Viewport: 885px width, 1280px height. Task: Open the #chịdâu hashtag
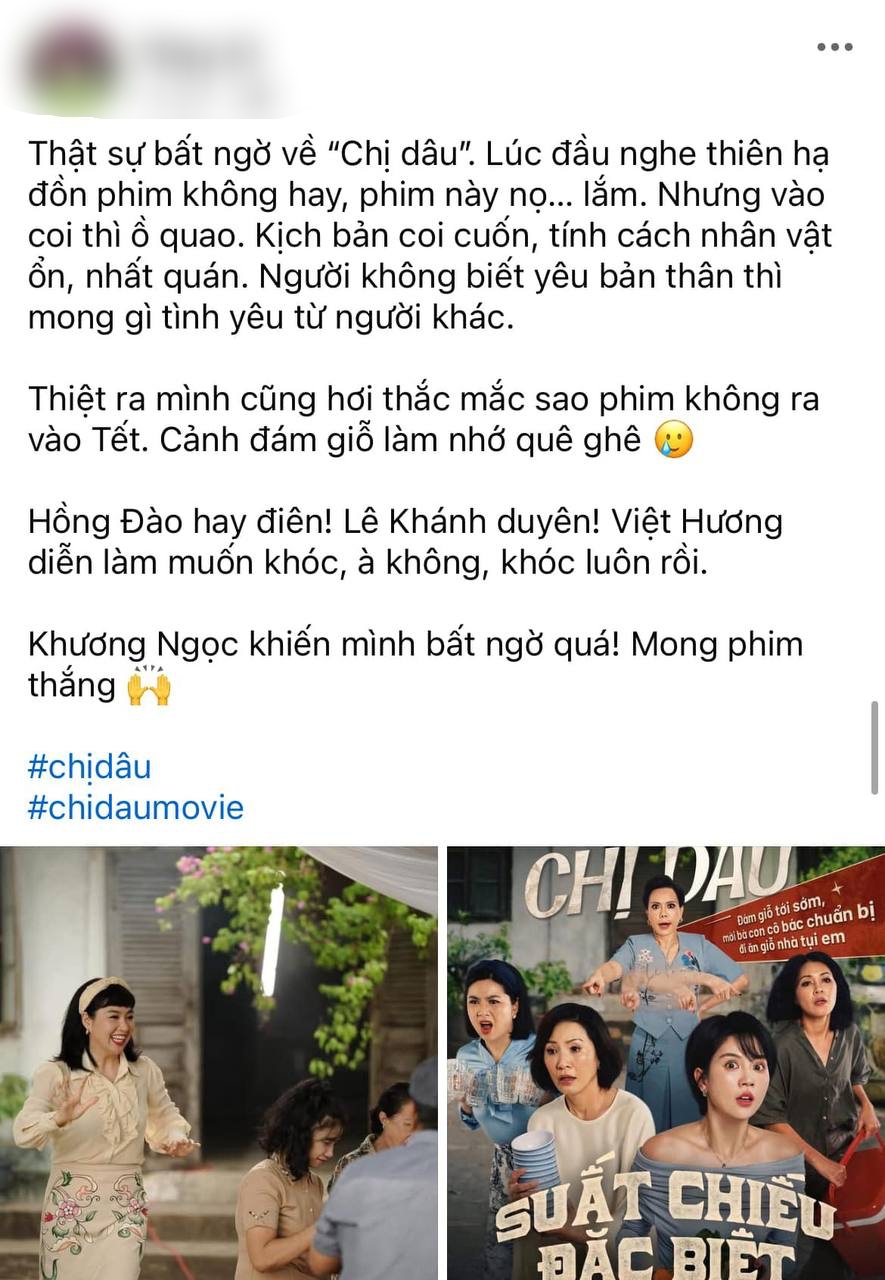pos(89,767)
